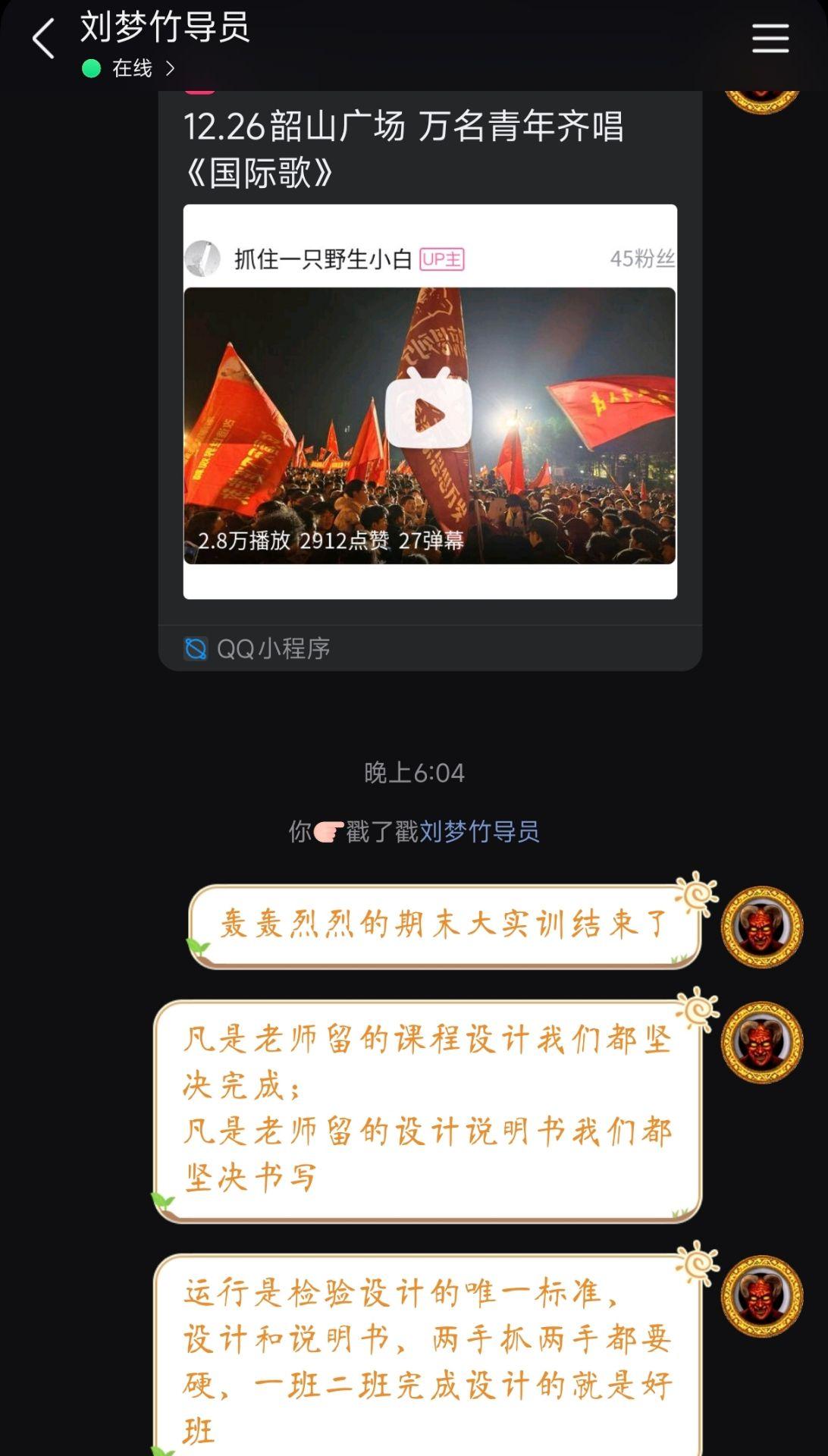Image resolution: width=828 pixels, height=1456 pixels.
Task: Tap the avatar beside 运行是检验设计 message
Action: click(761, 1296)
